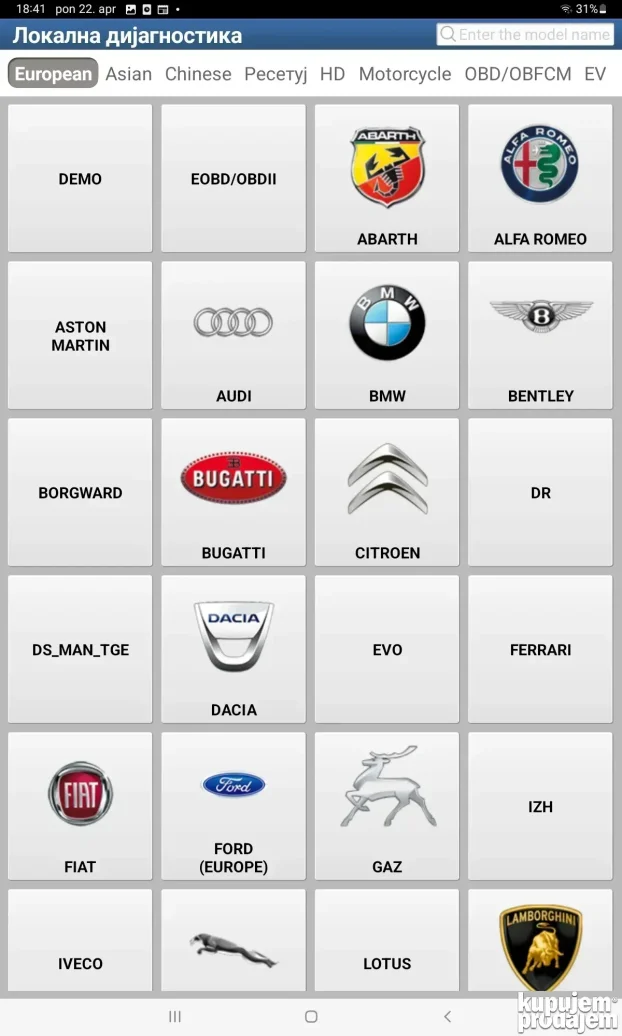Screen dimensions: 622x1036
Task: Select the FIAT brand tile
Action: [80, 806]
